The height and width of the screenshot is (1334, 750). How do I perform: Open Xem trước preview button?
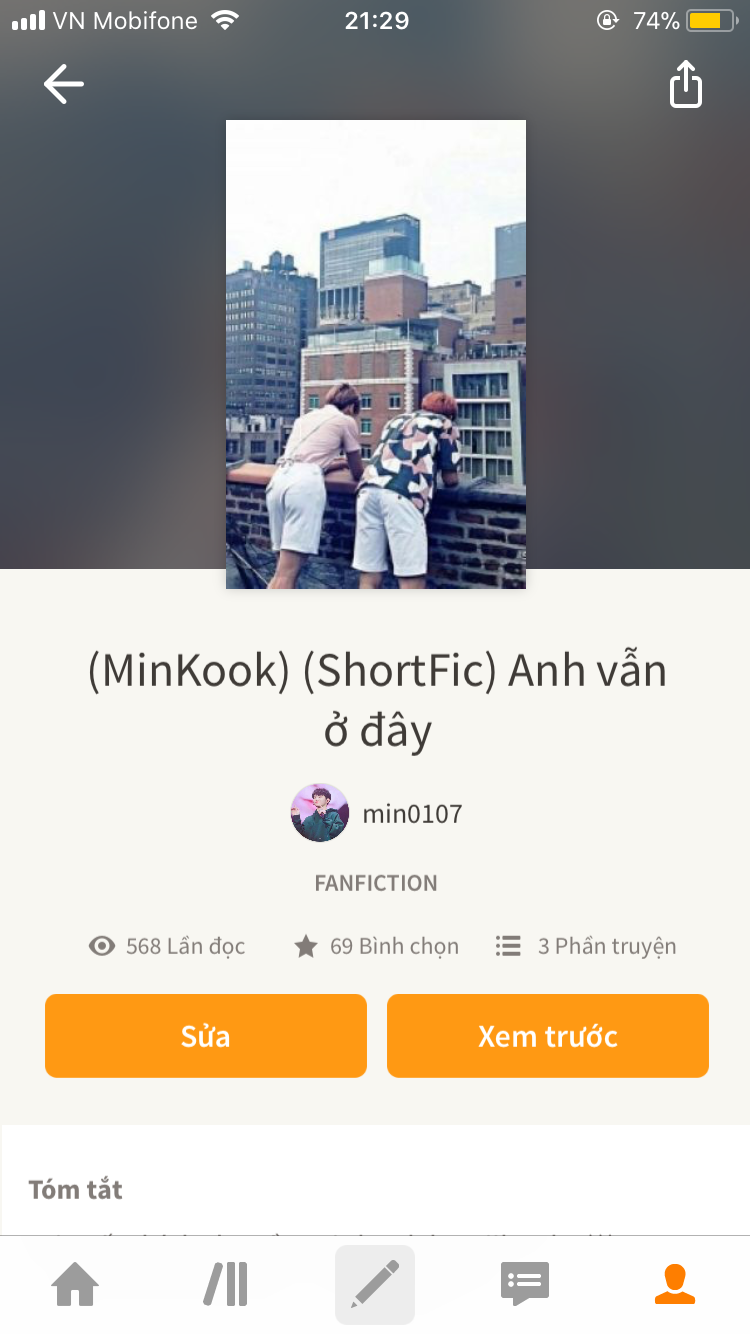tap(548, 1036)
